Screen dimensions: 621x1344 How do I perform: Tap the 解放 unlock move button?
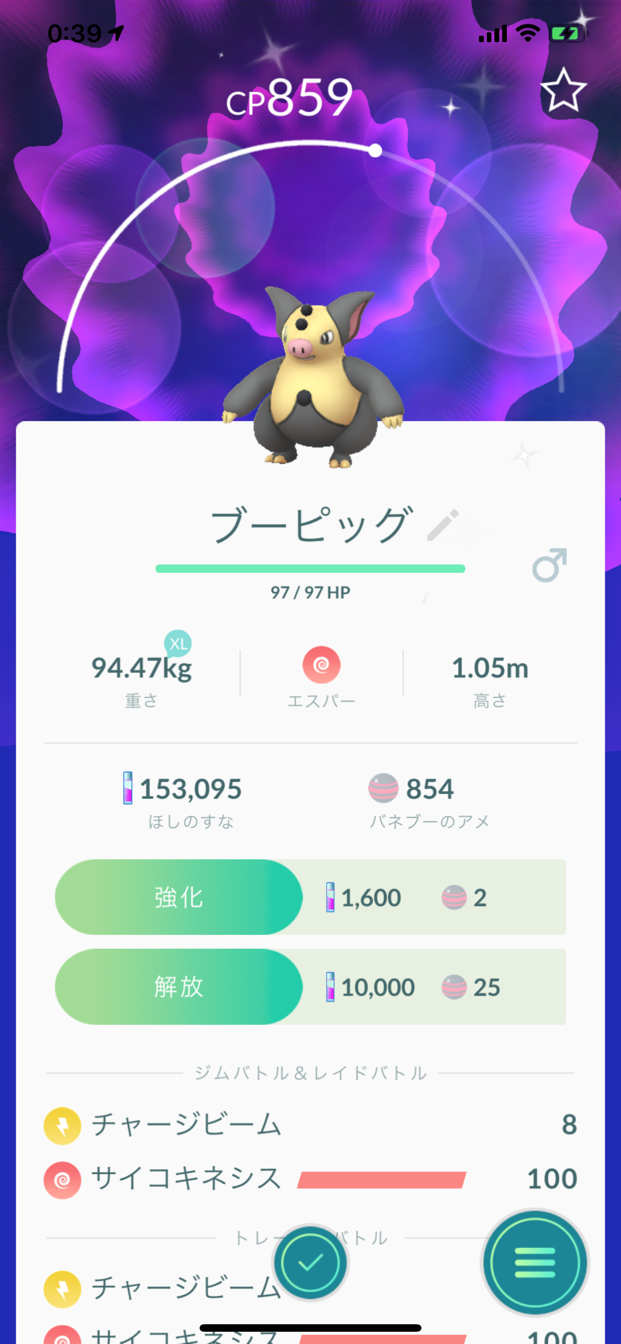click(179, 987)
